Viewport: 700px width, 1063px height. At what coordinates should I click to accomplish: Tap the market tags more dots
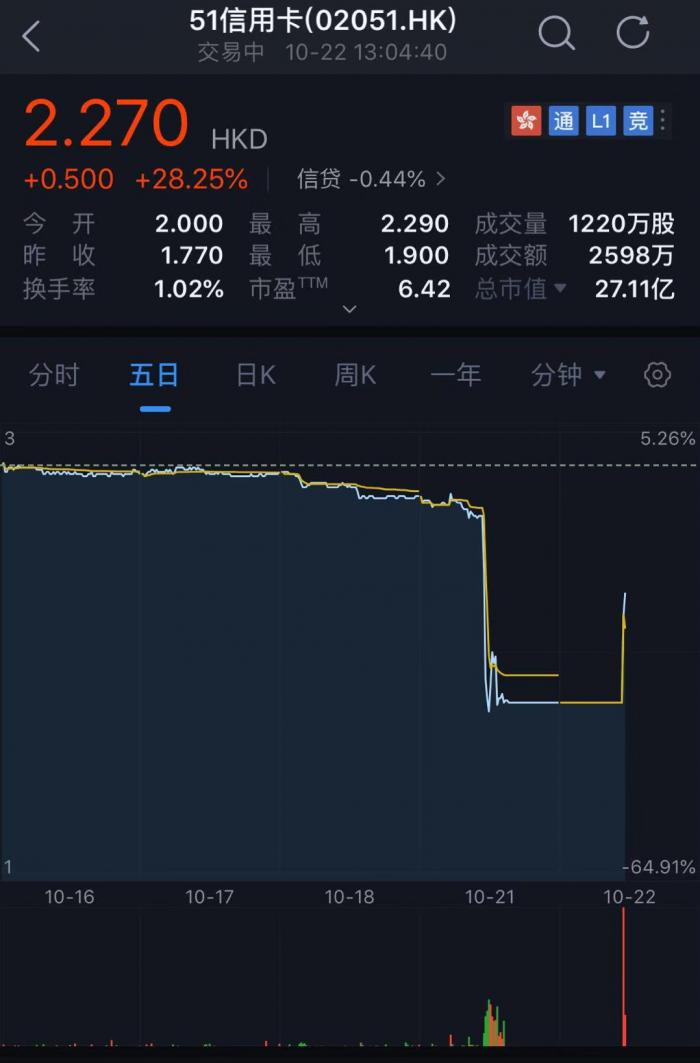tap(661, 121)
